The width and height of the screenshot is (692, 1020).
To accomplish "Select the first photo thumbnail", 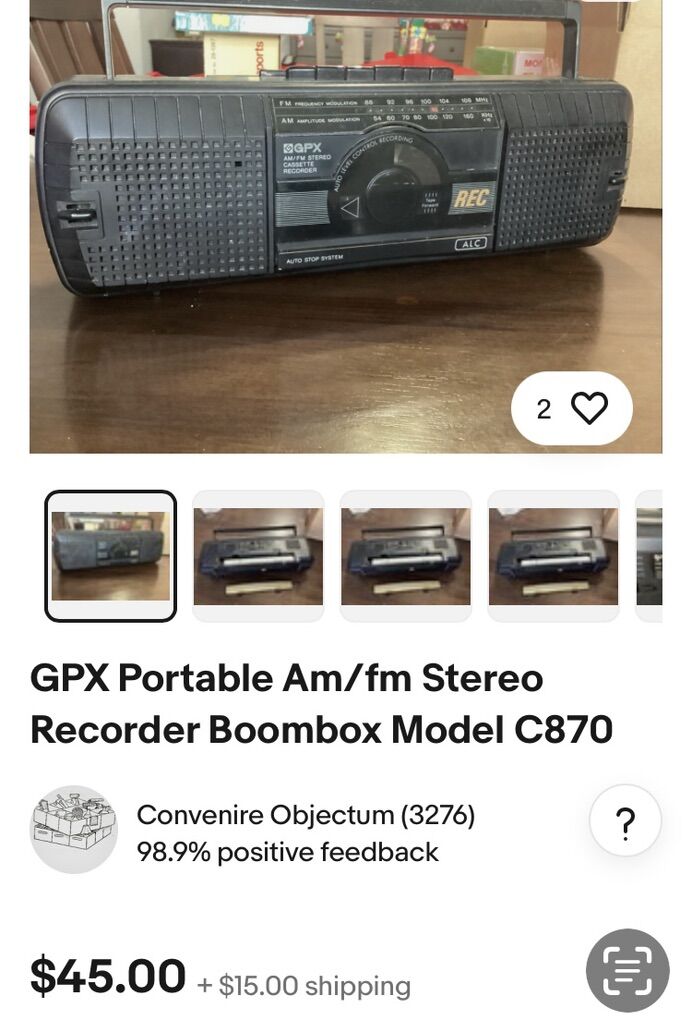I will click(x=110, y=556).
